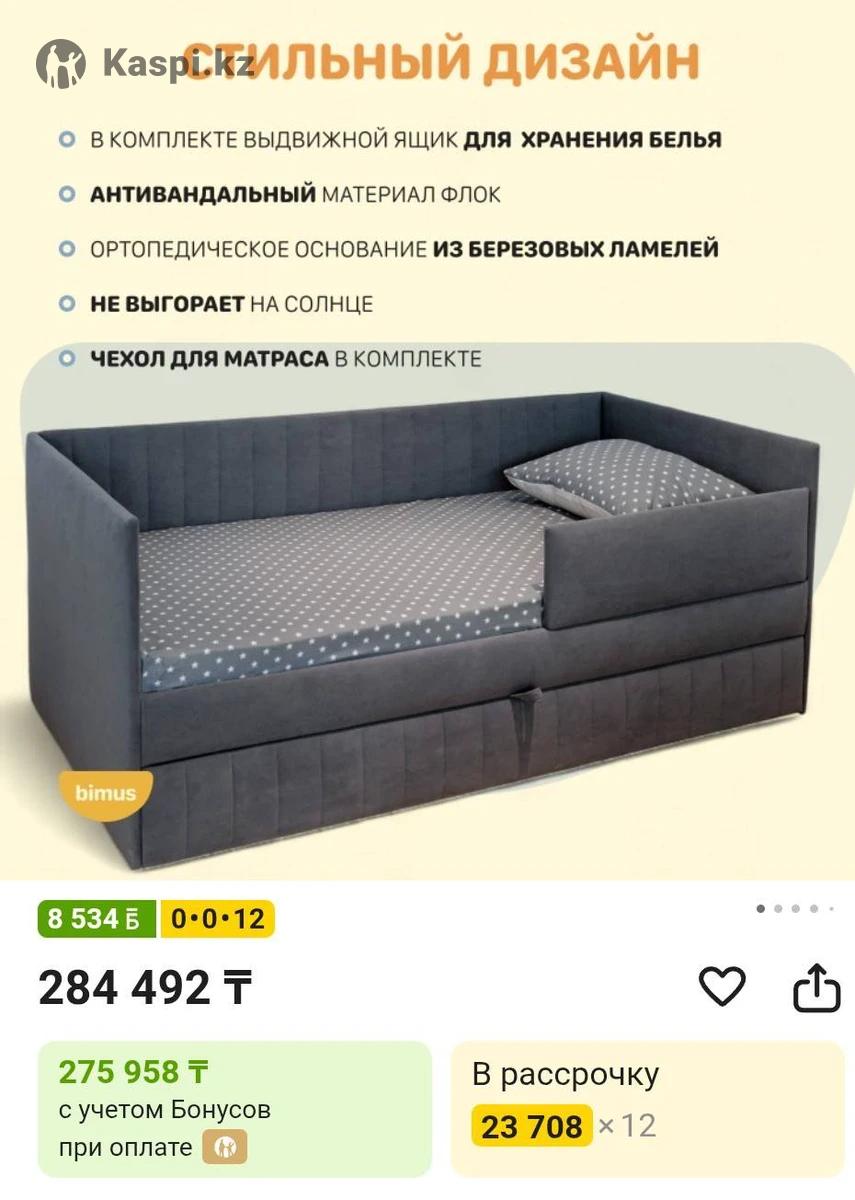Add the bed to favorites

[721, 987]
